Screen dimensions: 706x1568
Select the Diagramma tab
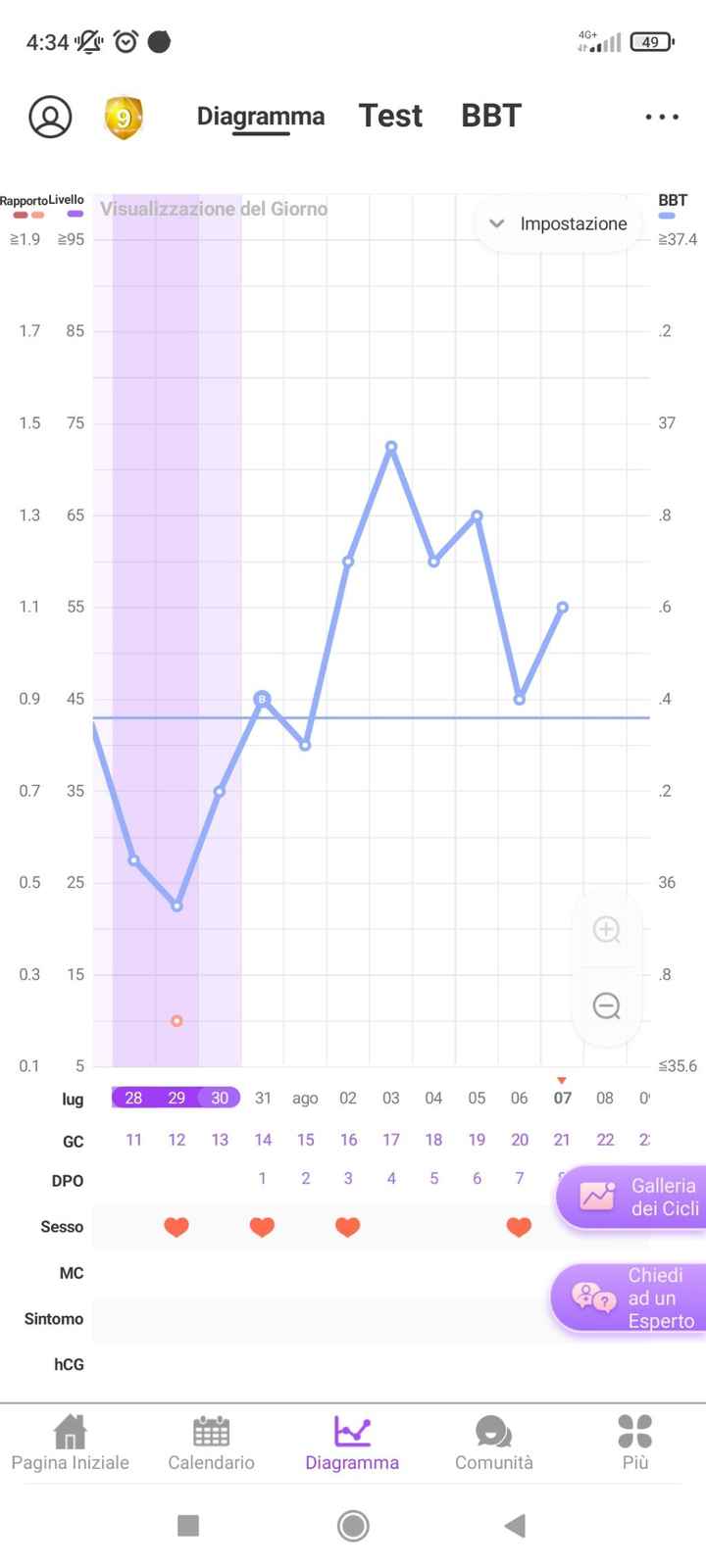point(260,116)
